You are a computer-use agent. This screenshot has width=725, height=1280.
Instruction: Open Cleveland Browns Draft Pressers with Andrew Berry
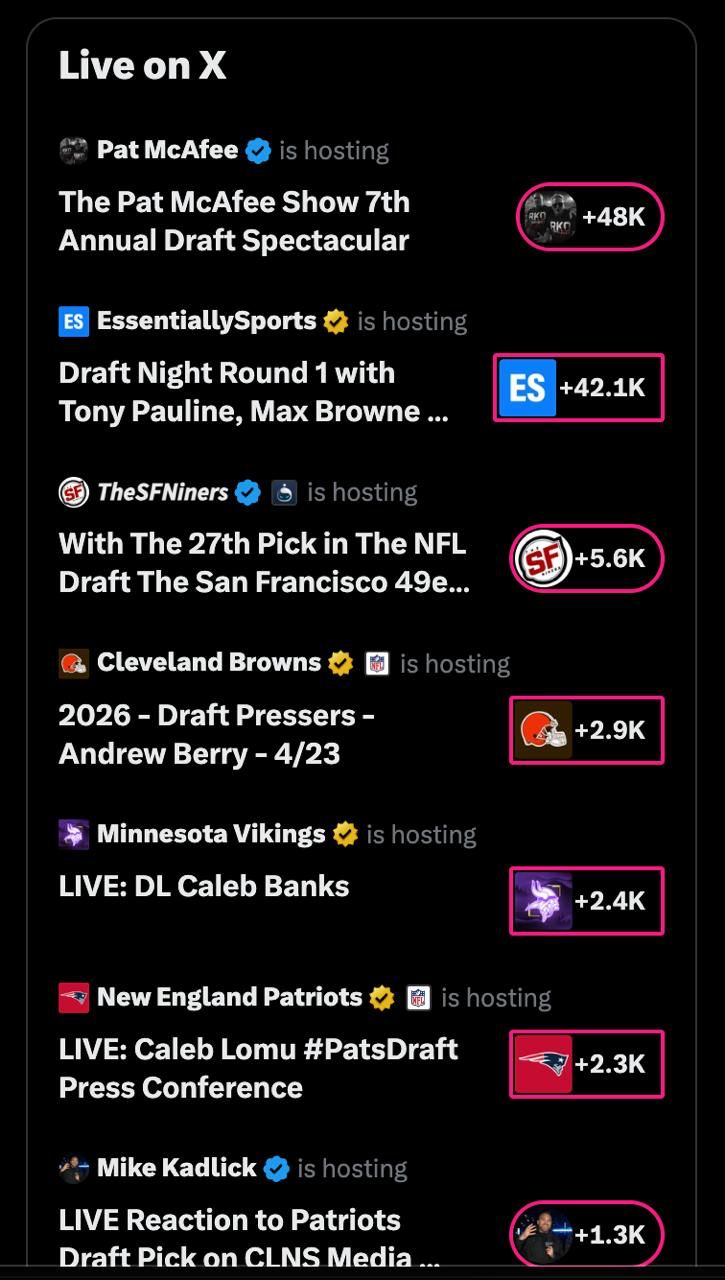click(x=217, y=734)
